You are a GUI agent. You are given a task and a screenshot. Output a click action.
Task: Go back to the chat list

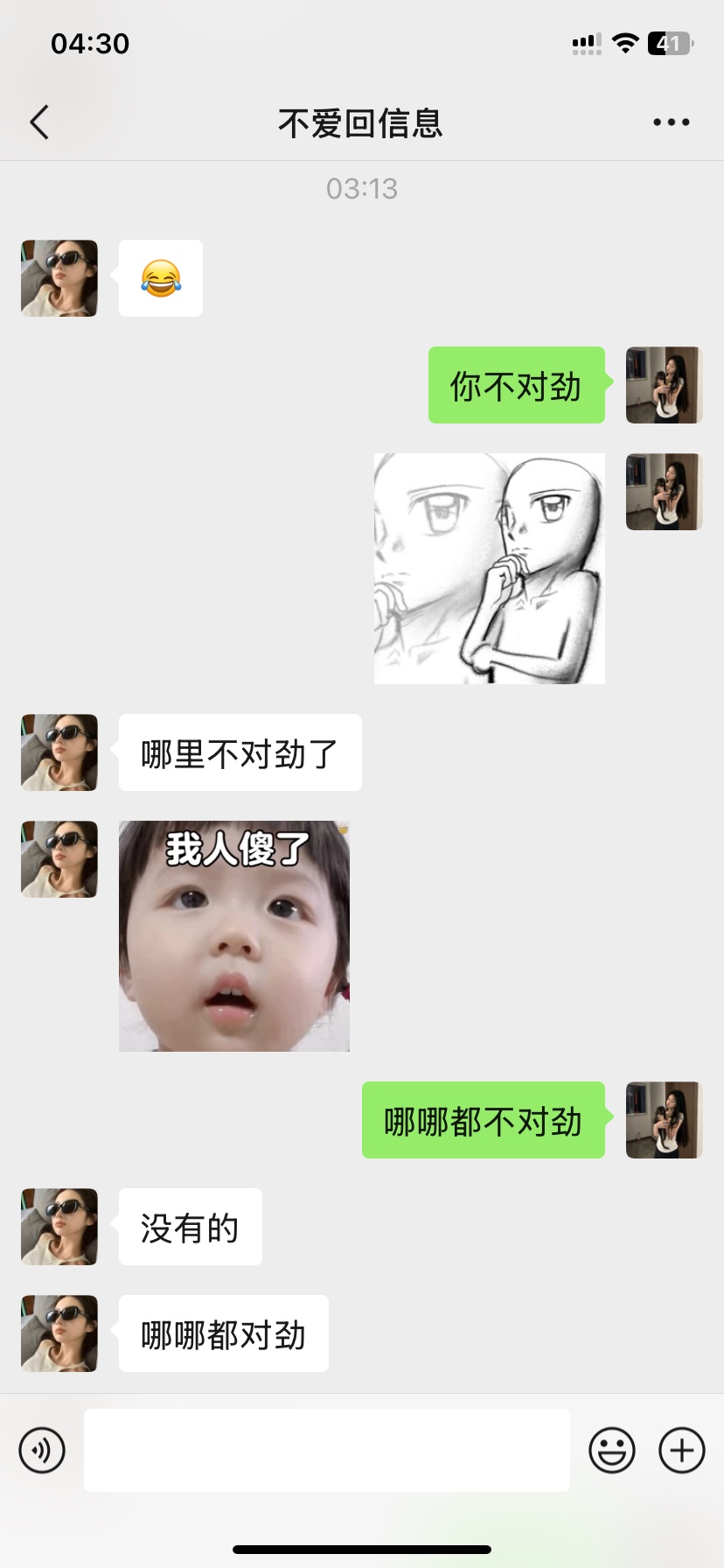(x=39, y=122)
